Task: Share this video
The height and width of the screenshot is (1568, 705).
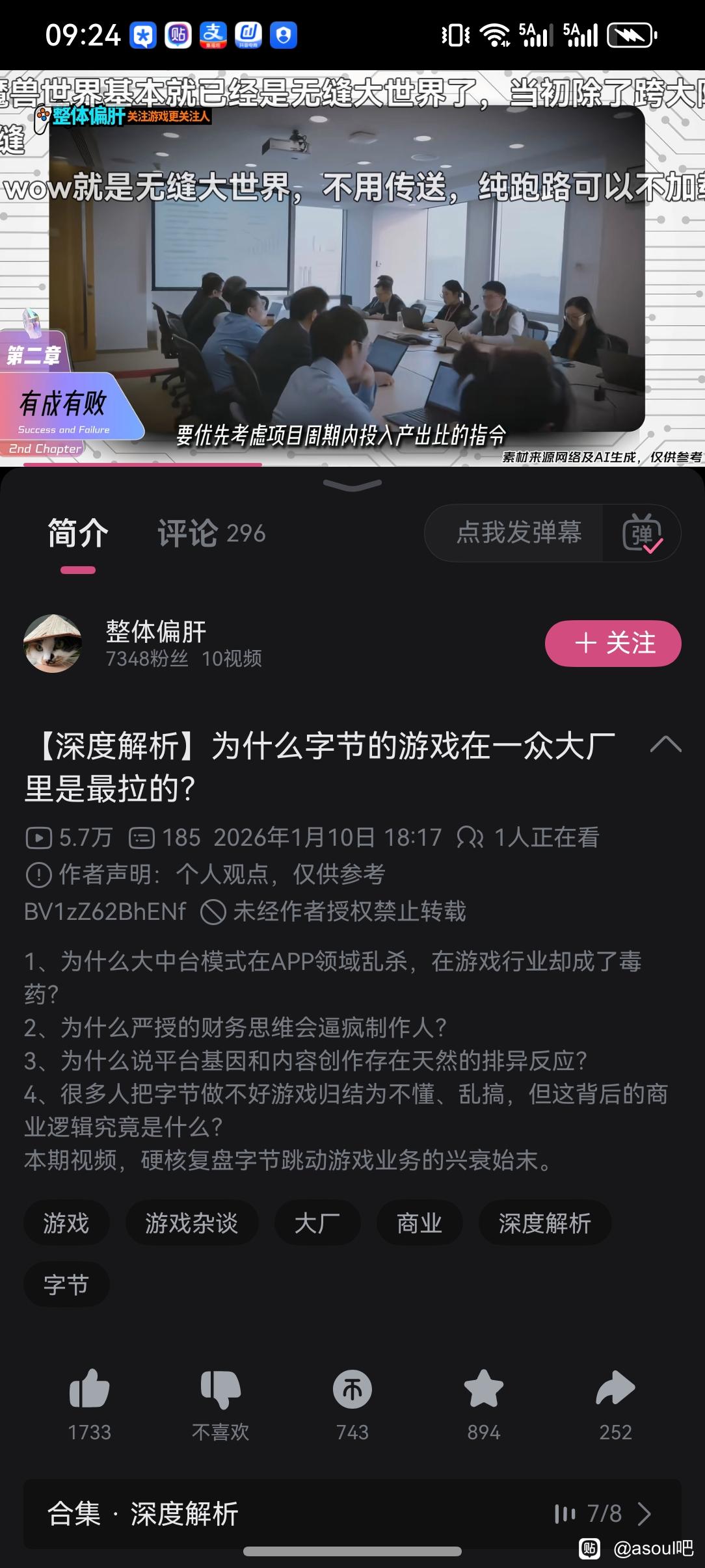Action: pos(615,1390)
